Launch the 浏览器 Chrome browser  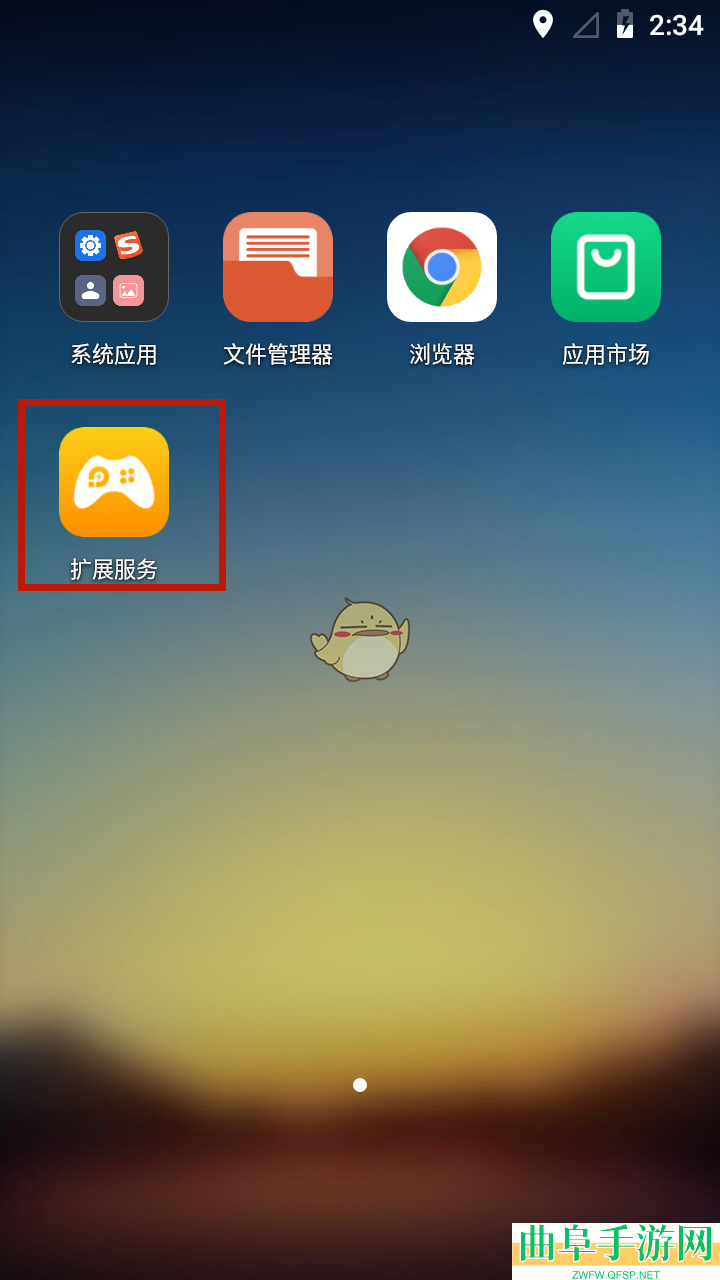tap(441, 266)
